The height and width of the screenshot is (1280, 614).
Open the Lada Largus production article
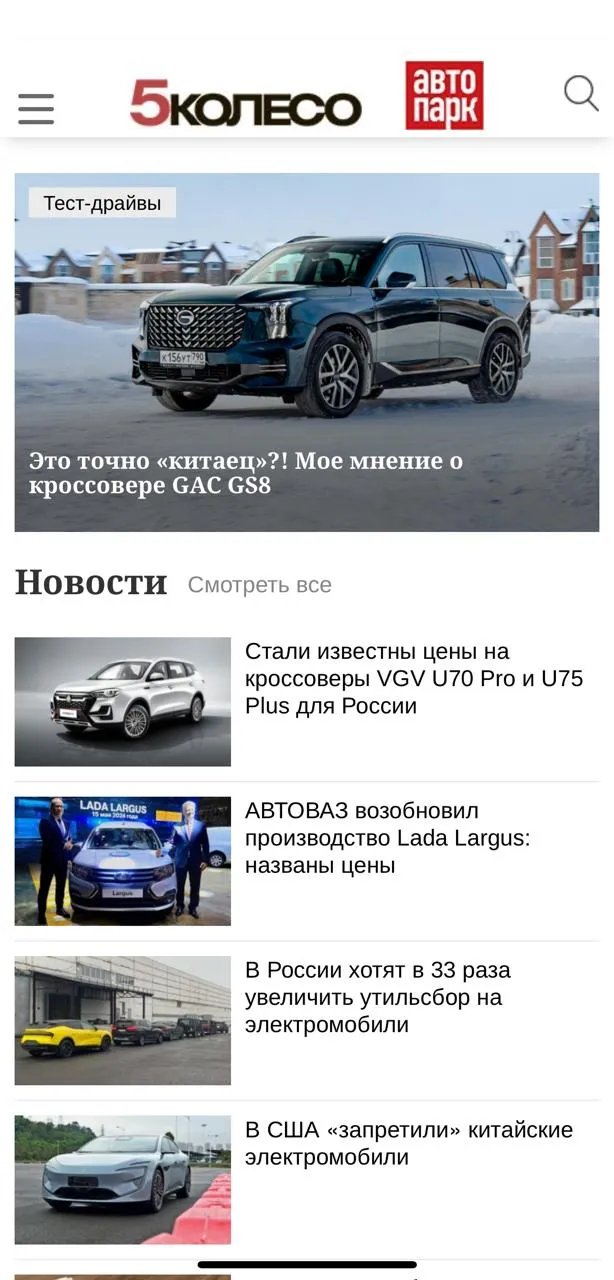(x=387, y=838)
